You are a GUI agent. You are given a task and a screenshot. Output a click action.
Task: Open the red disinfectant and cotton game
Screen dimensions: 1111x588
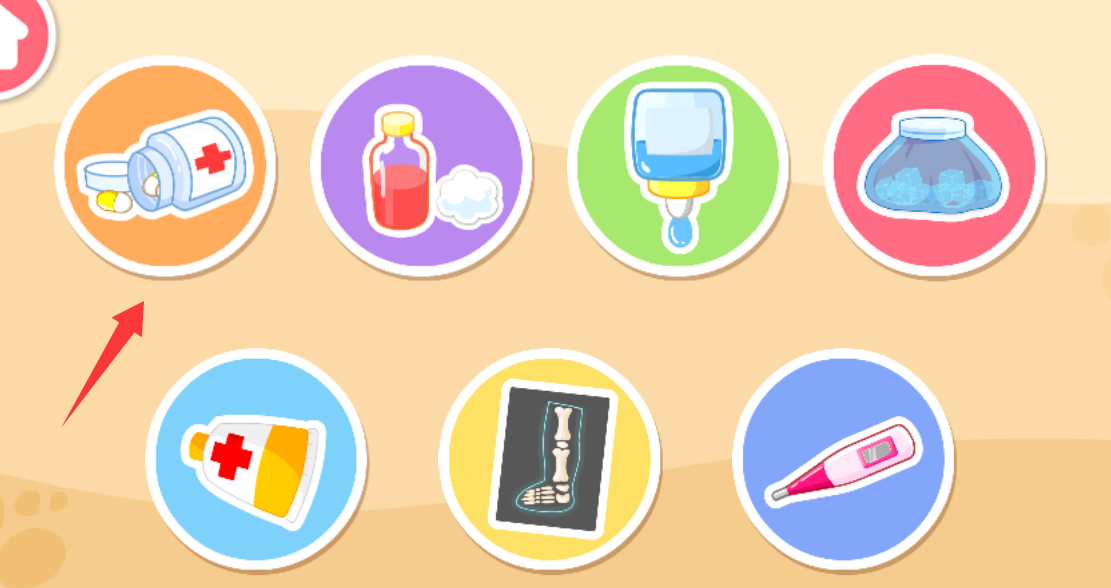[x=421, y=166]
